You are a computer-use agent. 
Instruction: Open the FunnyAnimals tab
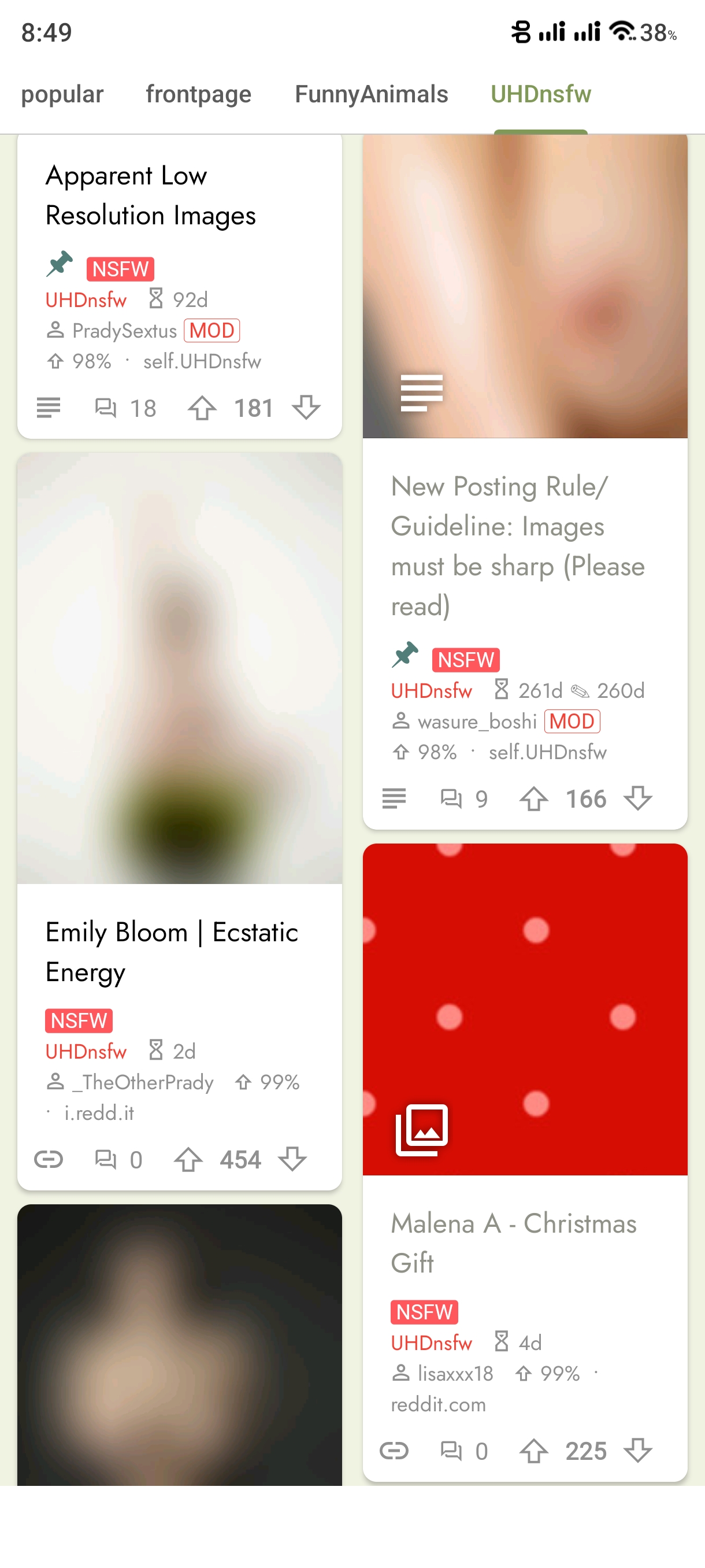pos(371,94)
